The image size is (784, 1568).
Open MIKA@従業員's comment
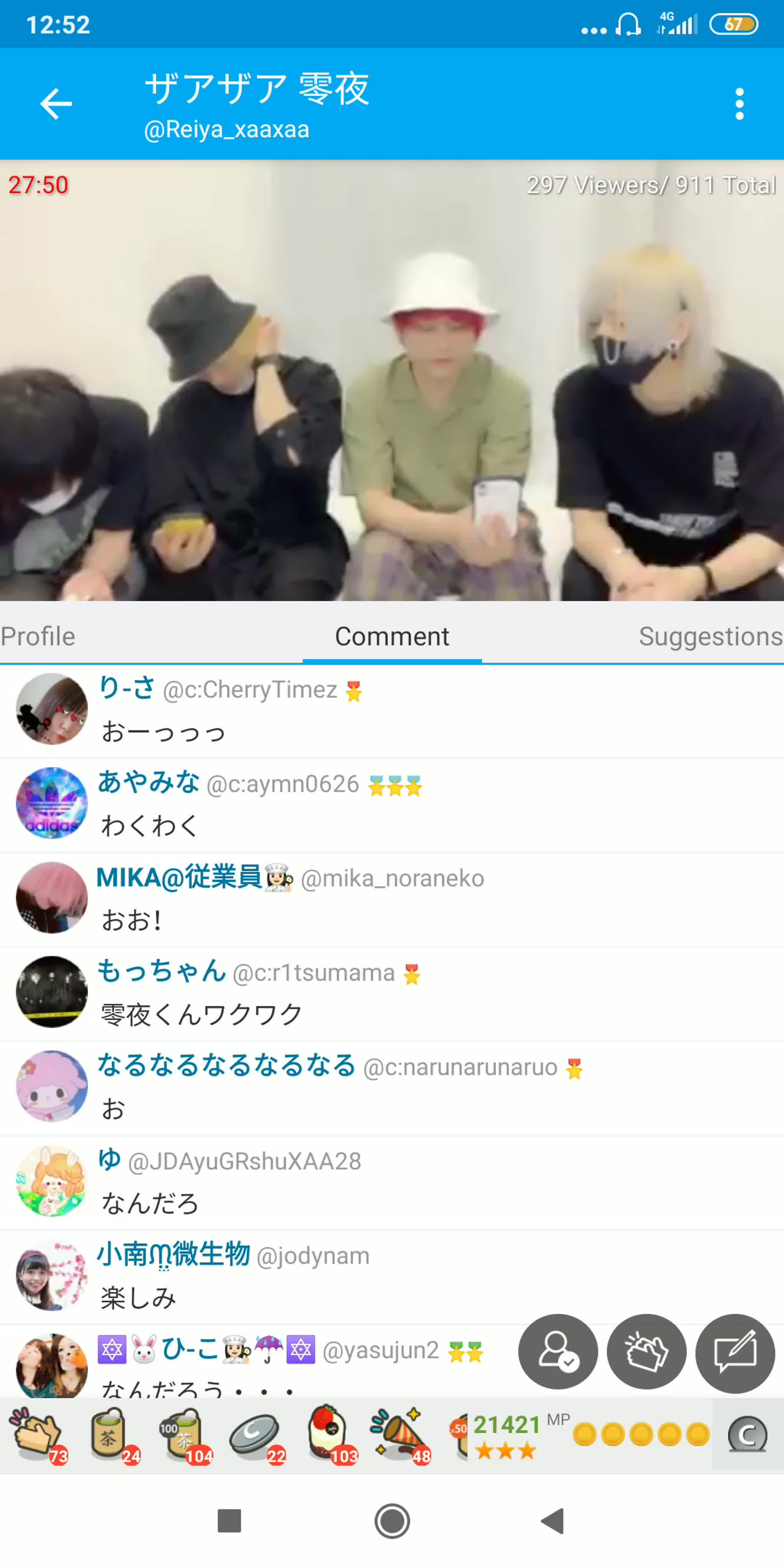click(x=392, y=900)
